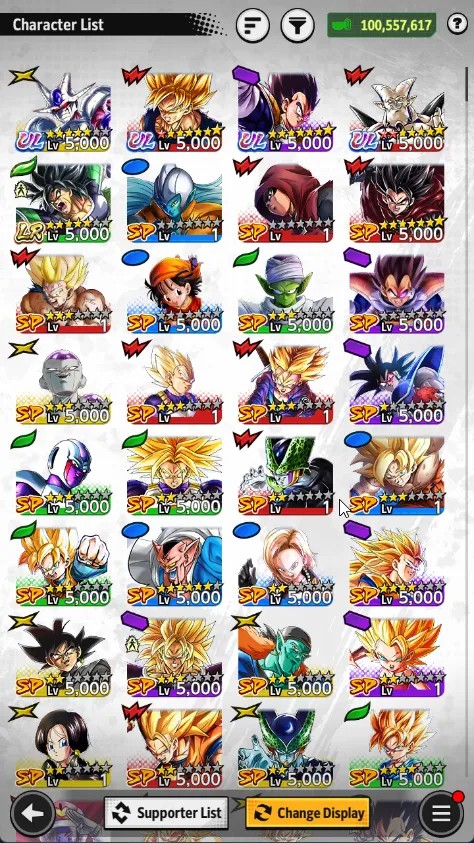Open the gold Frieza character tile

coord(63,384)
